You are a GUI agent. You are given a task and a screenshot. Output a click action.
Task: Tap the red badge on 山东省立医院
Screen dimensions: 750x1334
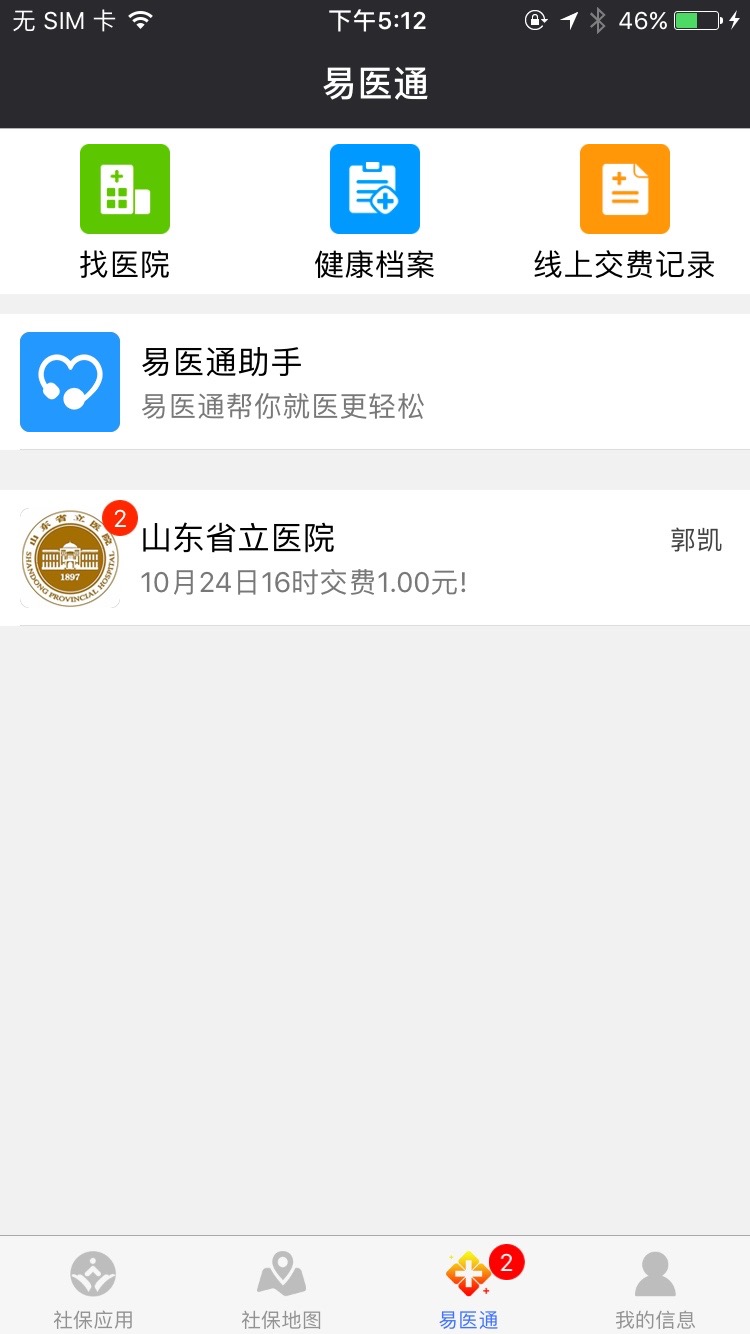point(118,518)
